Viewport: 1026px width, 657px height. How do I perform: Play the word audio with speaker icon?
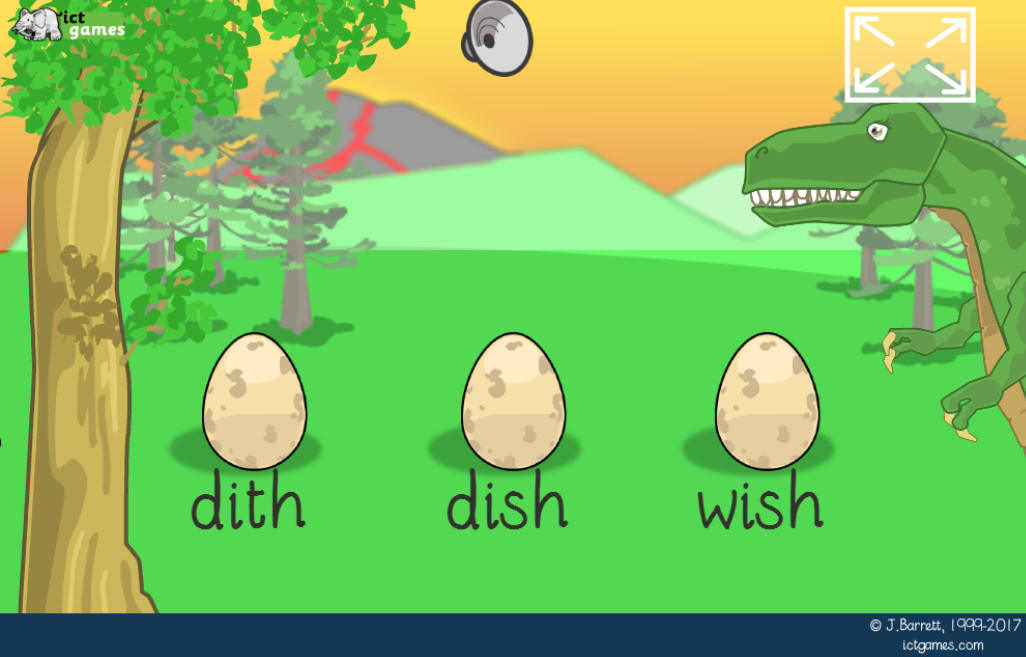497,38
